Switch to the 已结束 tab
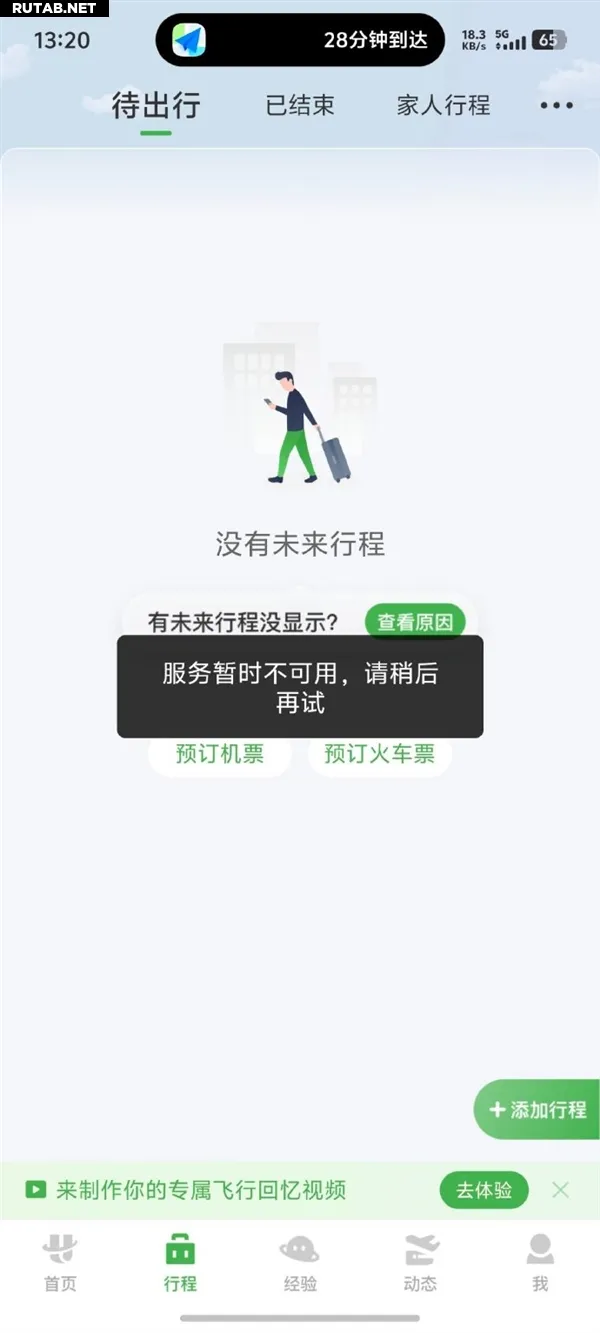 coord(300,106)
